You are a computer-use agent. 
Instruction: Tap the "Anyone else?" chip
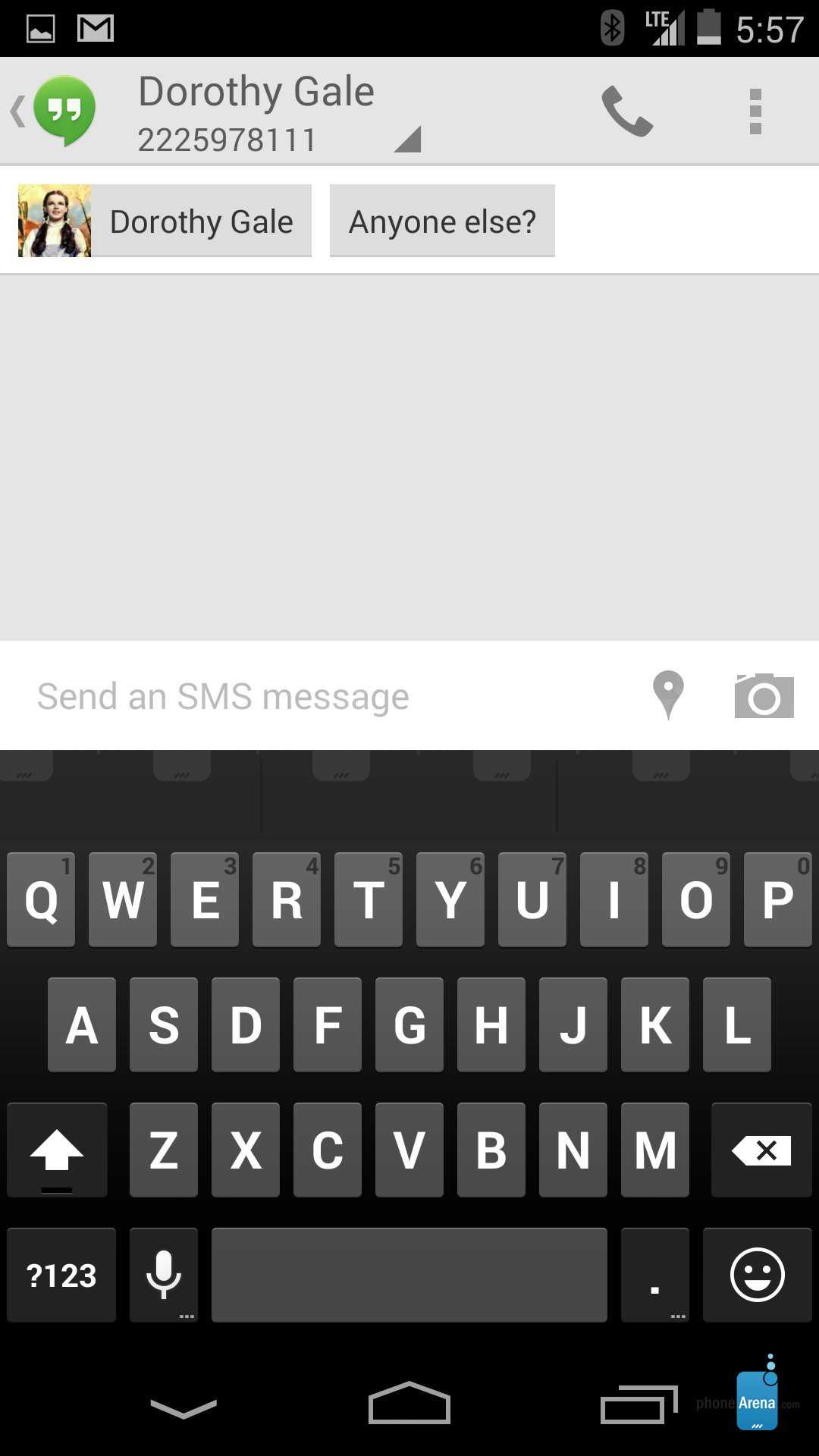click(x=442, y=221)
